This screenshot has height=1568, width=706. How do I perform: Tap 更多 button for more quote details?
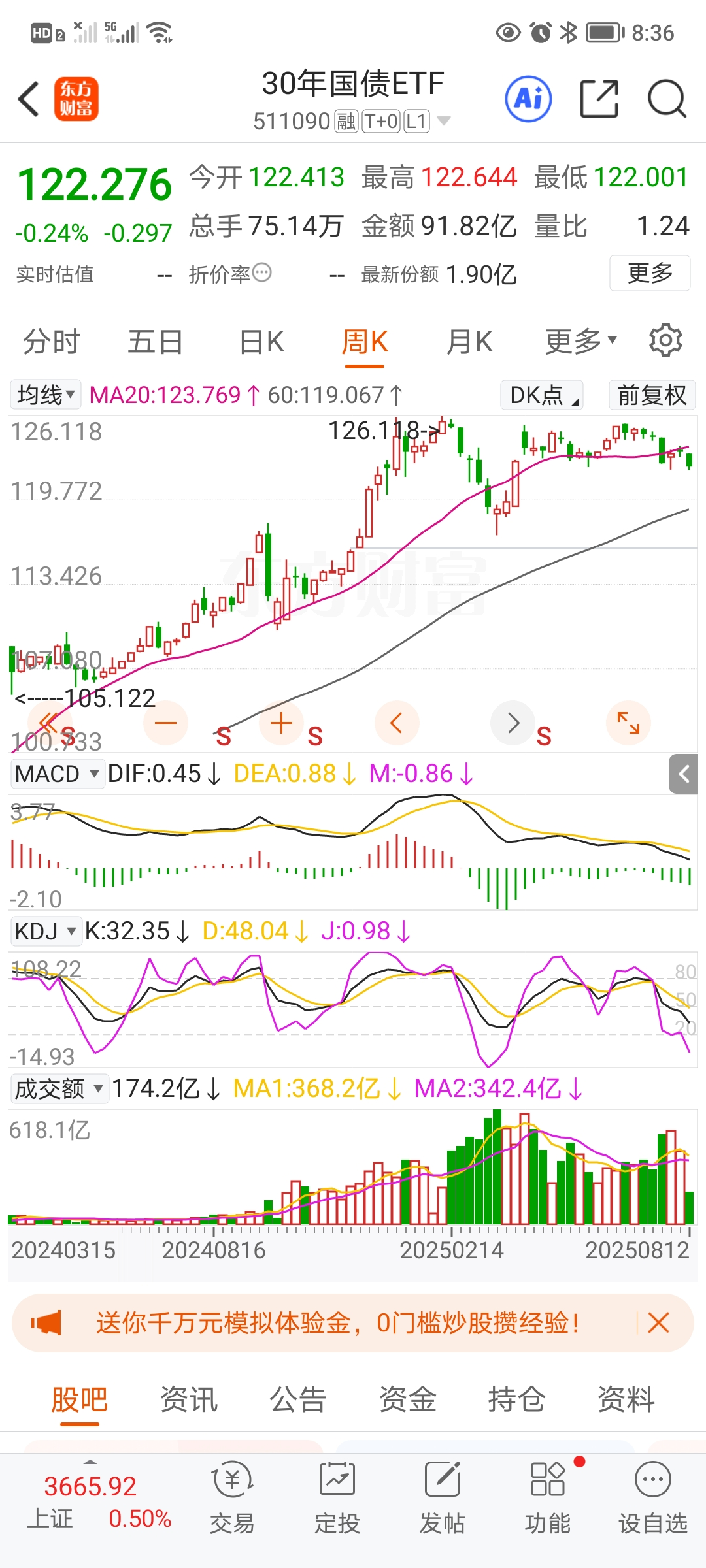(x=649, y=272)
